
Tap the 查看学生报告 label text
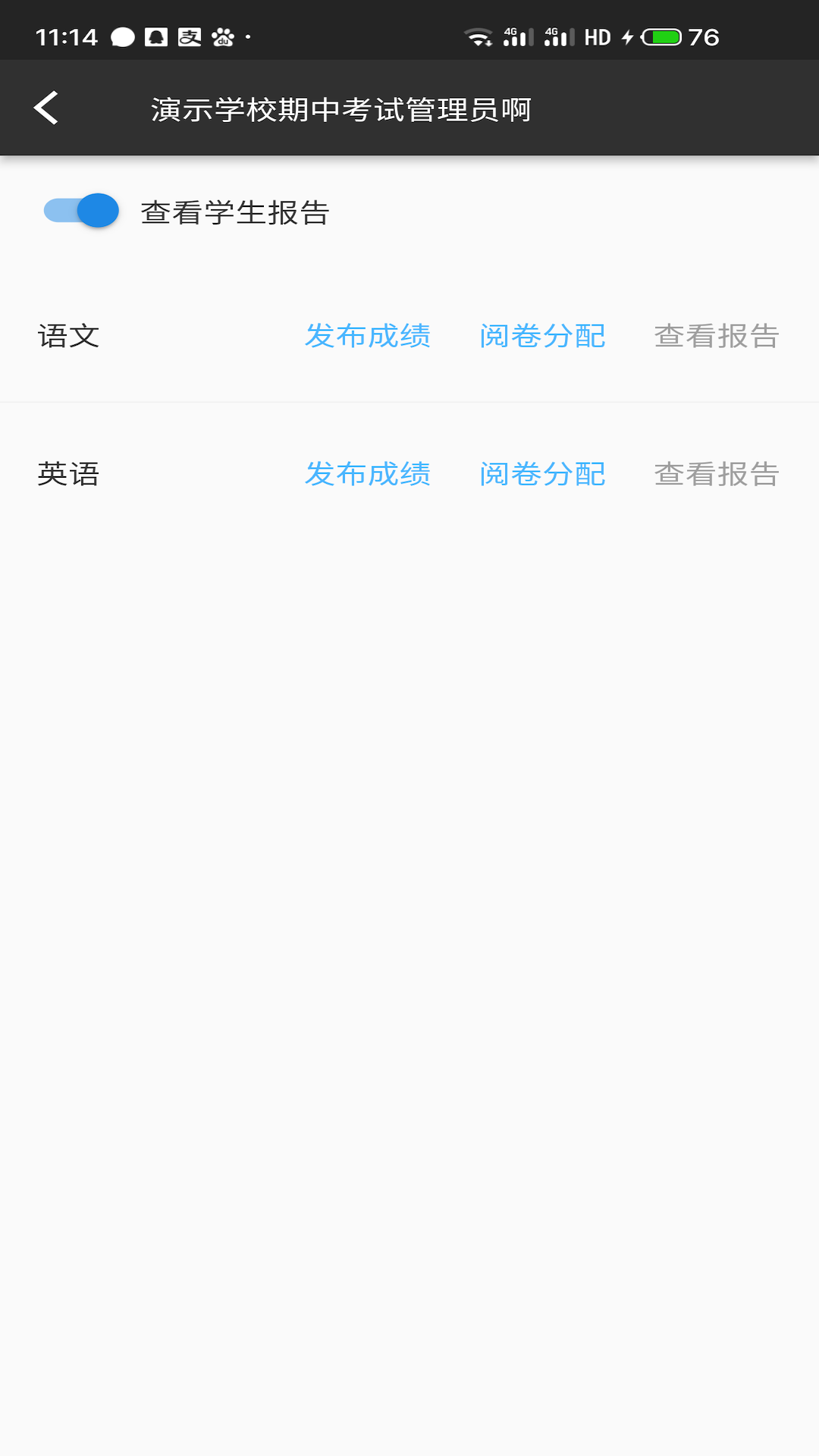(236, 210)
